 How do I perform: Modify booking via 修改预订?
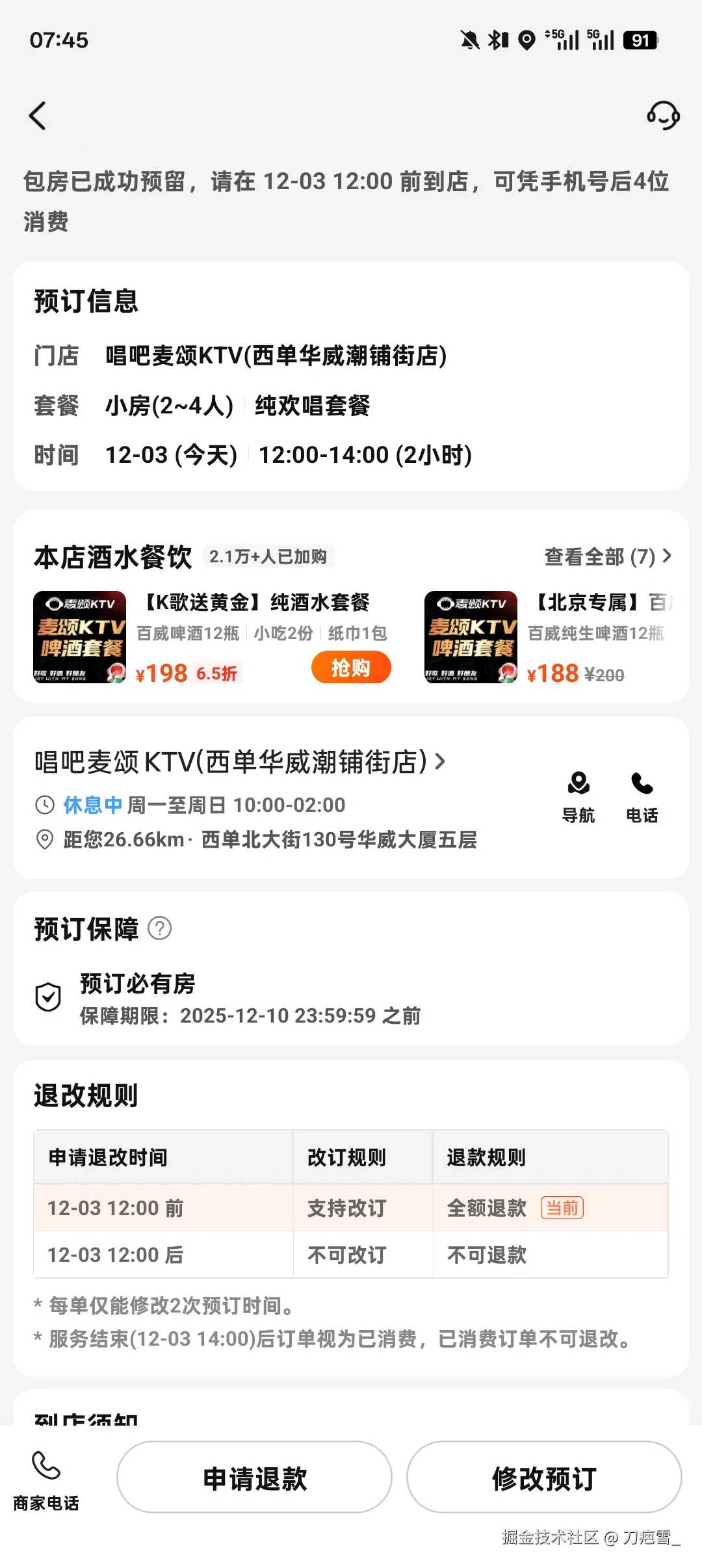click(545, 1477)
